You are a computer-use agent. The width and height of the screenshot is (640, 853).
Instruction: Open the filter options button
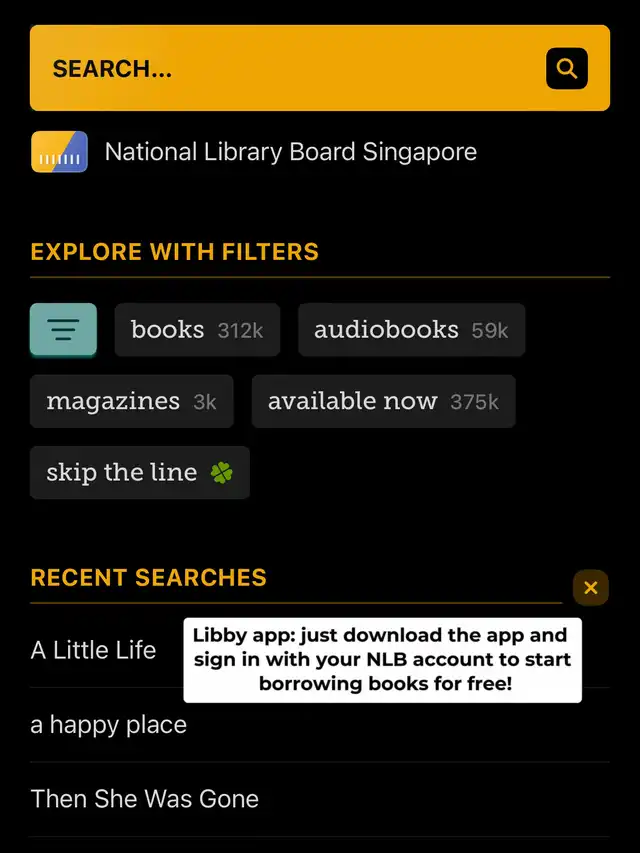pos(63,329)
